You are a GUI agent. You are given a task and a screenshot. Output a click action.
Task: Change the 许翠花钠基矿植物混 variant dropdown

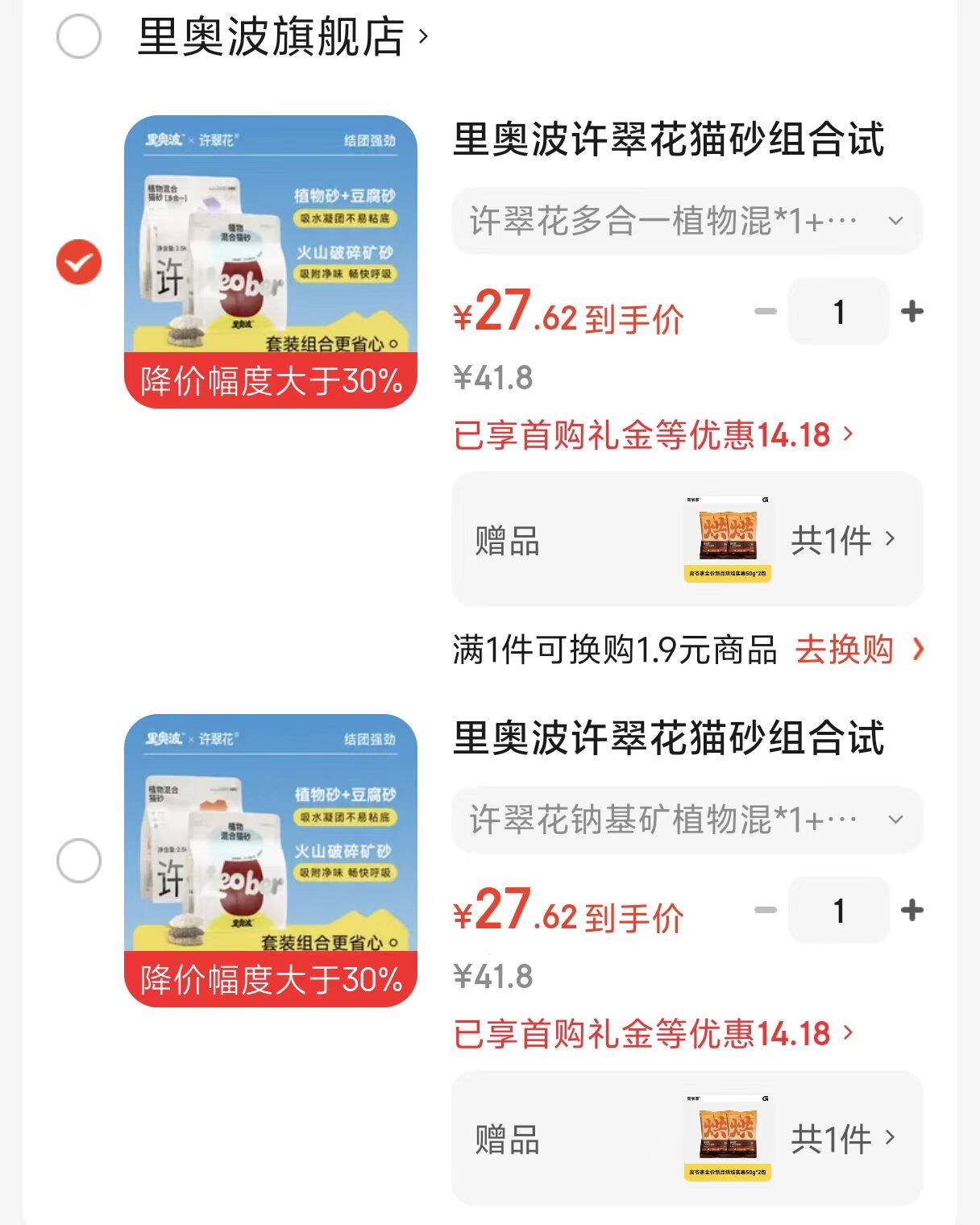(x=687, y=820)
